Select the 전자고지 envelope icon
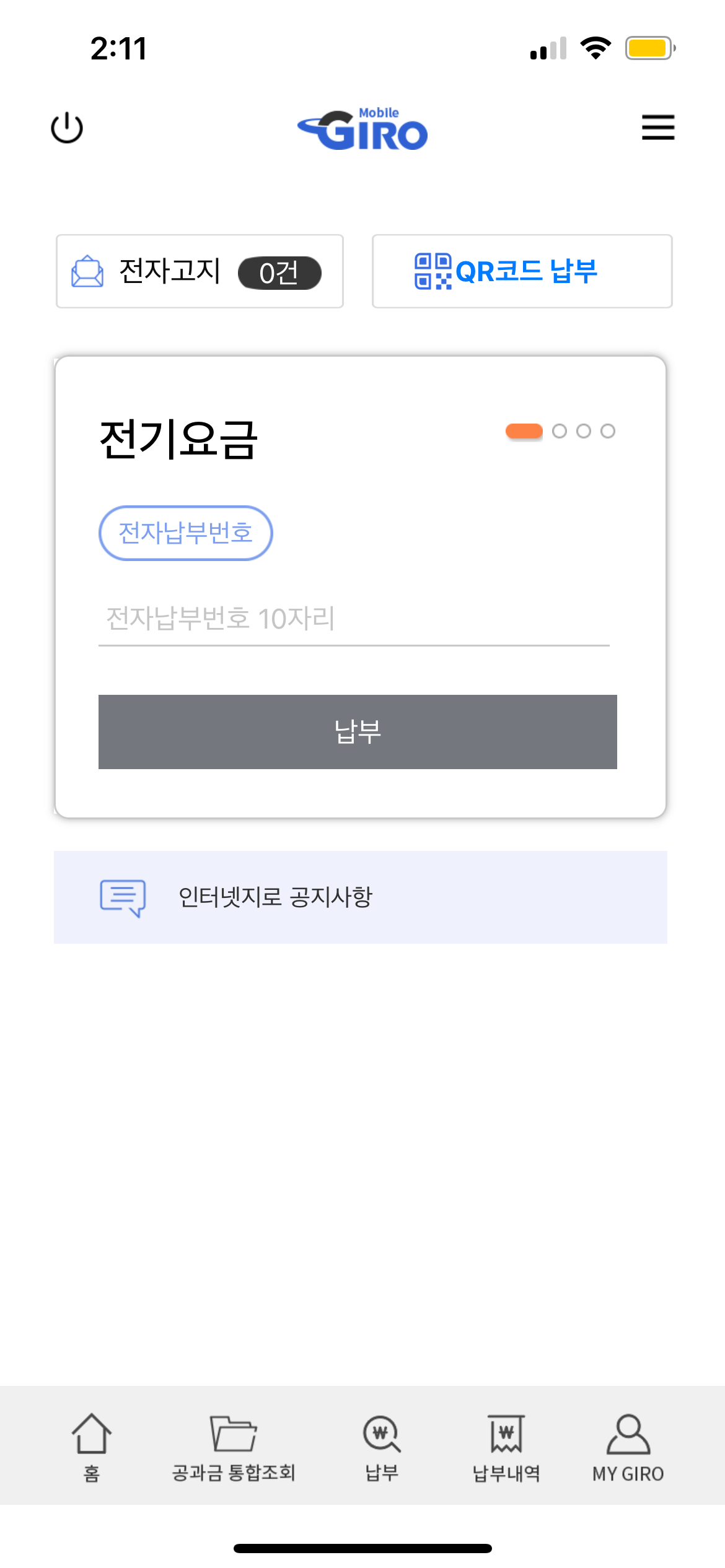The image size is (725, 1568). pos(87,271)
